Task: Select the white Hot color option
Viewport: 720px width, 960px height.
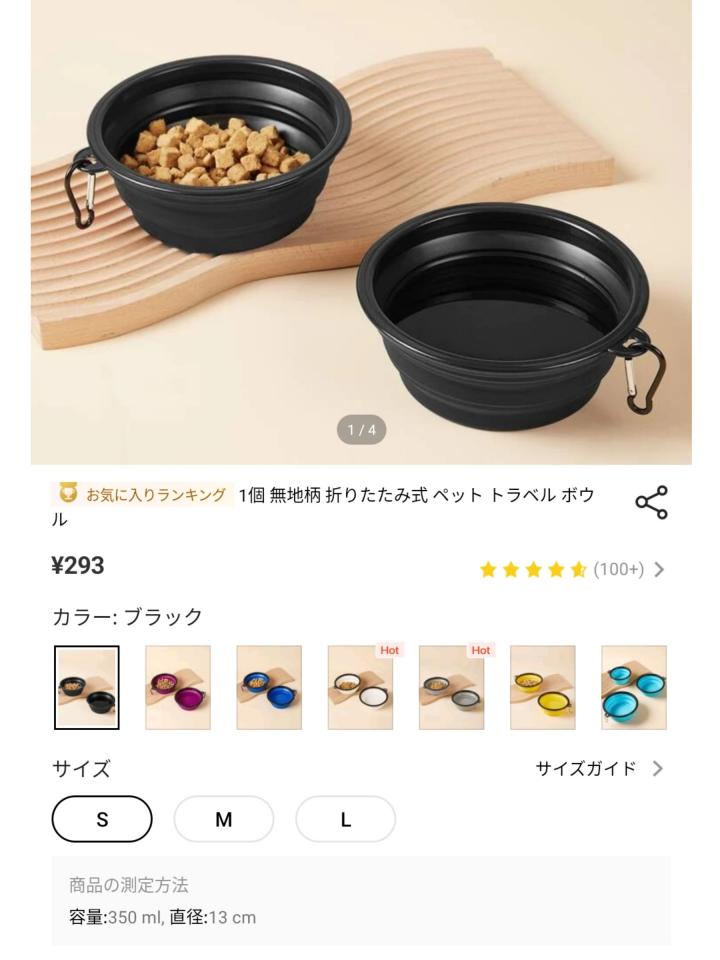Action: point(360,687)
